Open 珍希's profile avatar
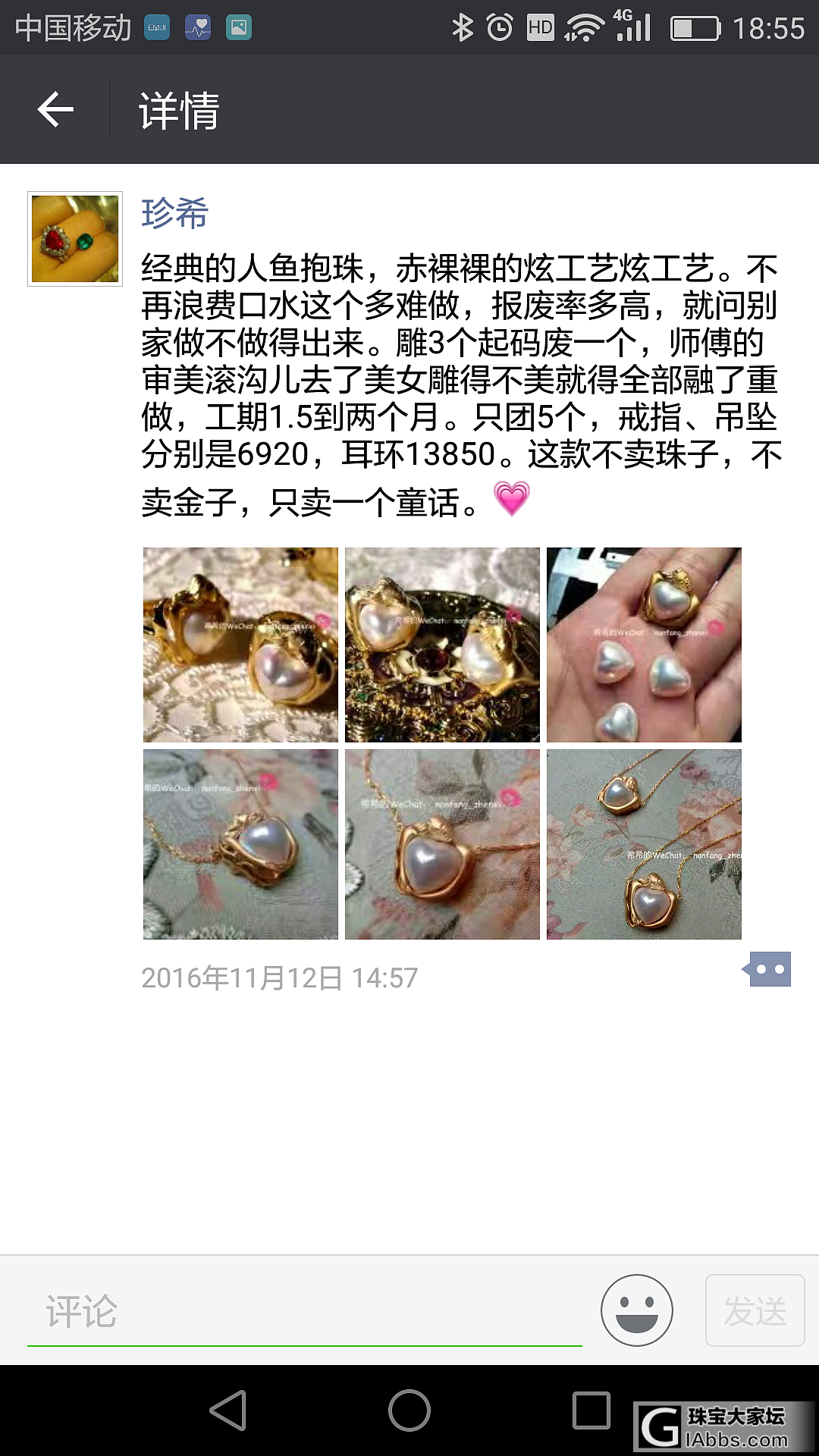 (75, 239)
